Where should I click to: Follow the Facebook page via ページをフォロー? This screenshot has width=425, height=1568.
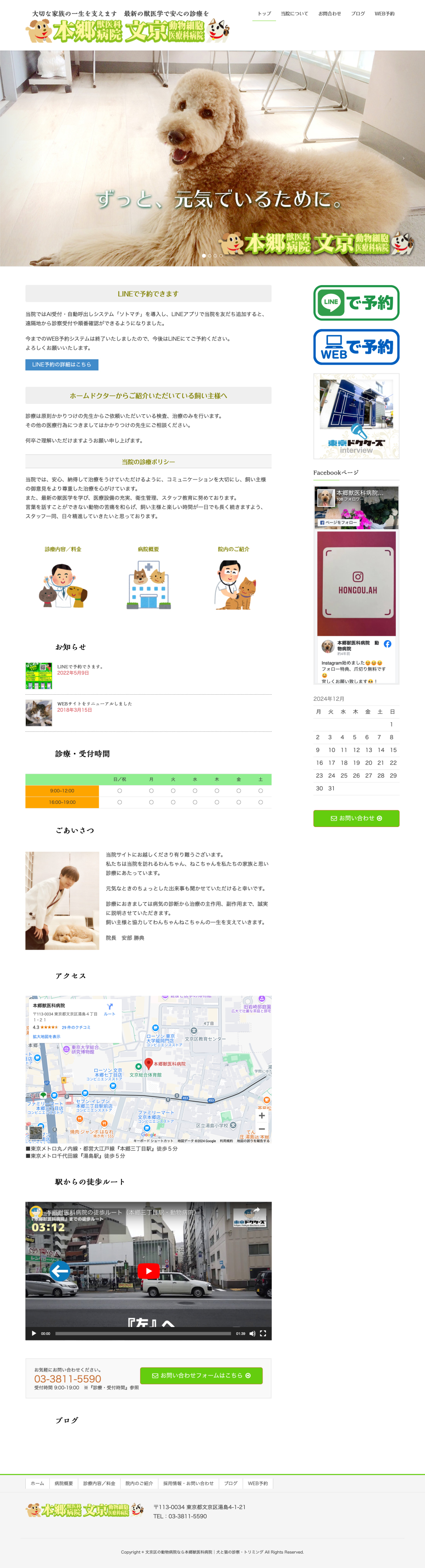click(338, 522)
